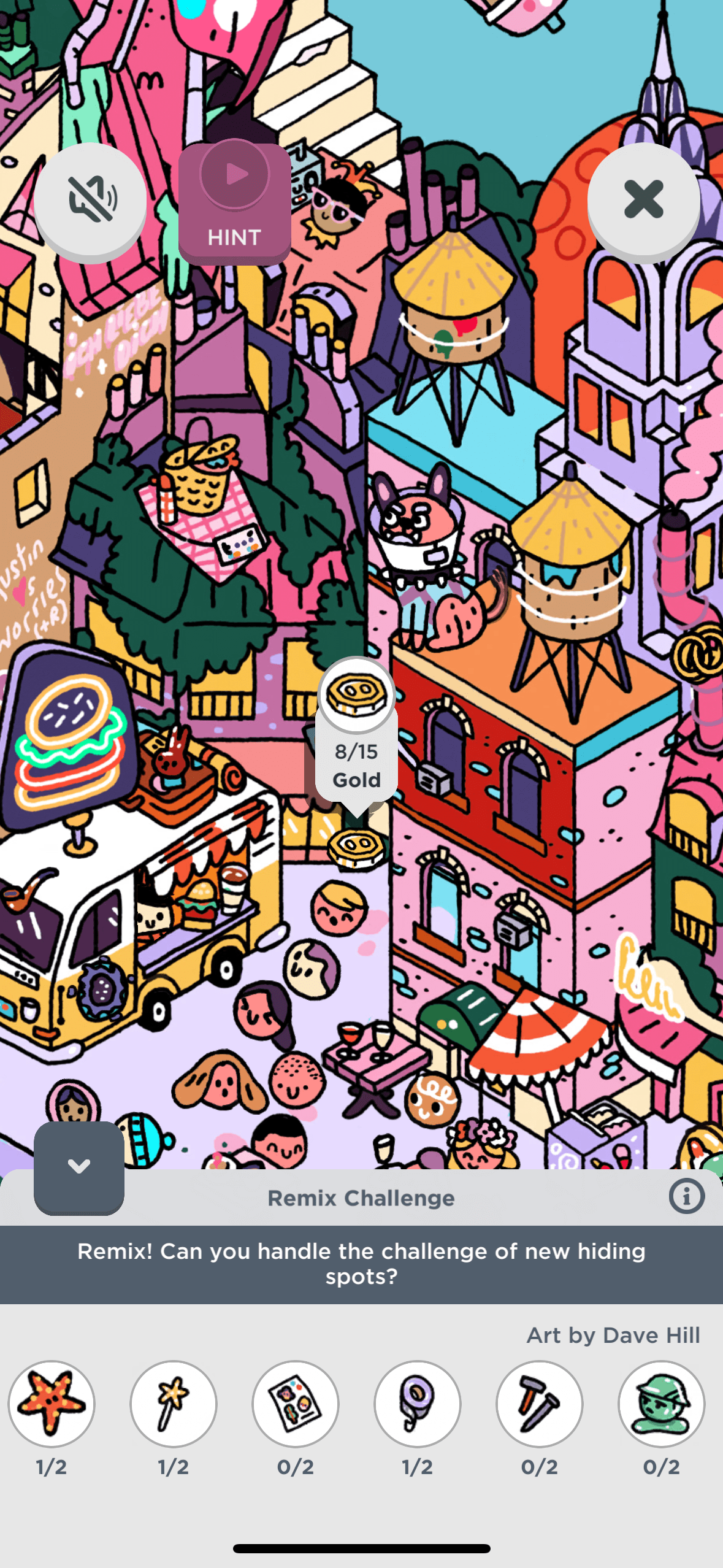723x1568 pixels.
Task: Select the tape roll target item
Action: point(417,1404)
